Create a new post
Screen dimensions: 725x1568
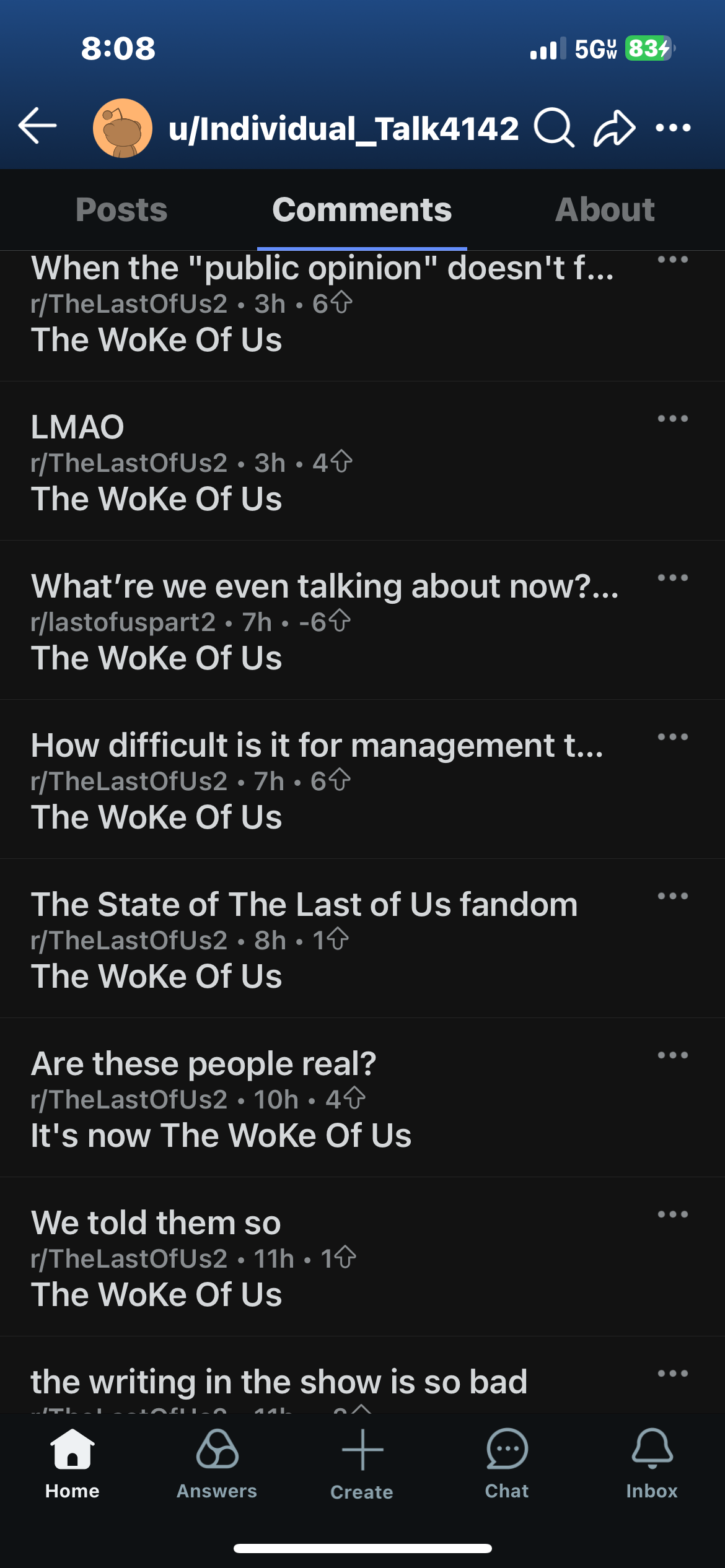[x=362, y=1464]
